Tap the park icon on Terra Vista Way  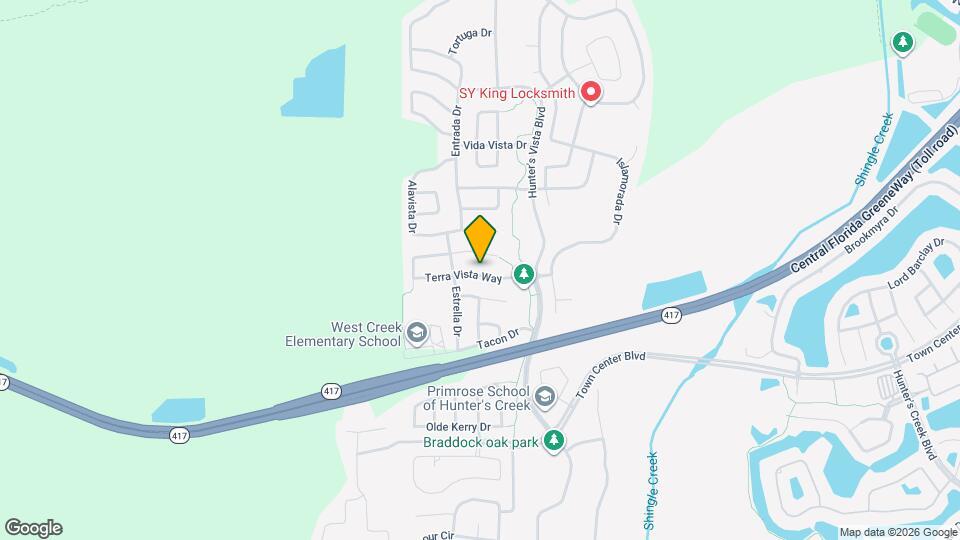(x=523, y=273)
